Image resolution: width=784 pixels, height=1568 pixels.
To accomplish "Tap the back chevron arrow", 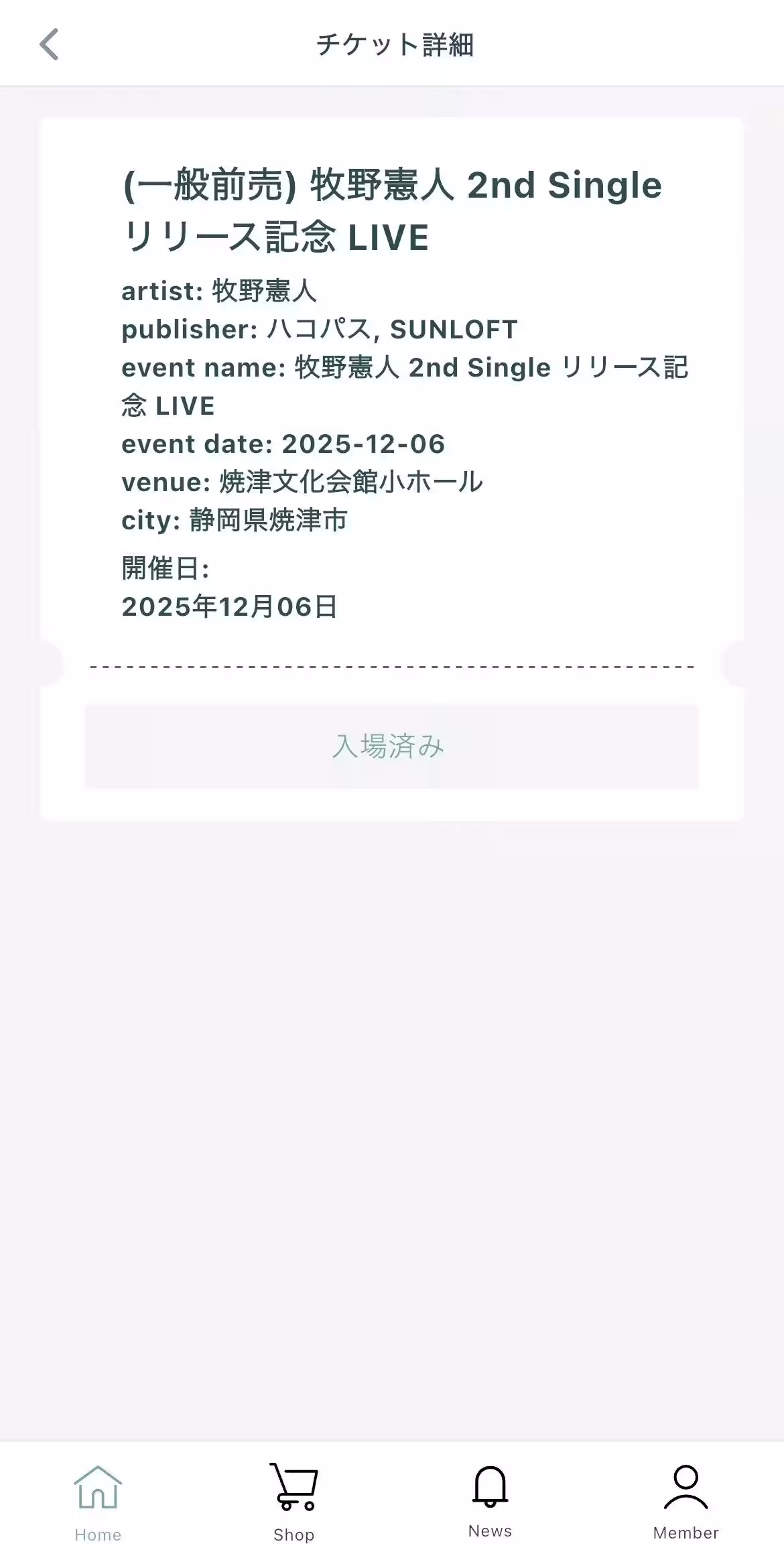I will (48, 44).
